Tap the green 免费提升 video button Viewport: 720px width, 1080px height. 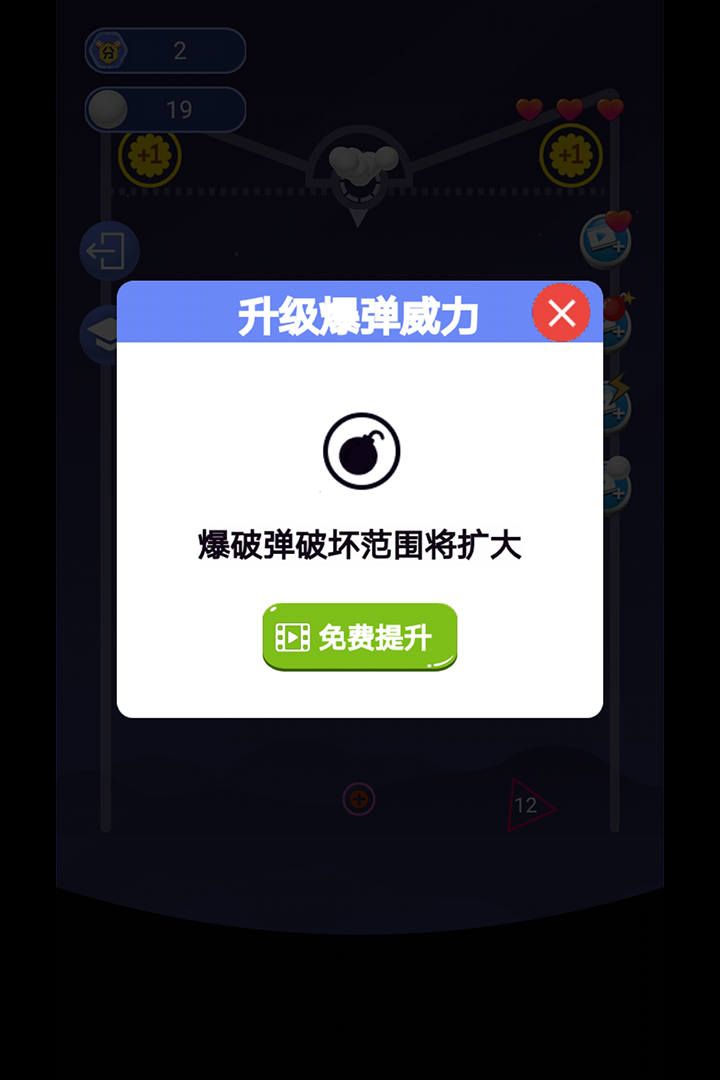360,637
